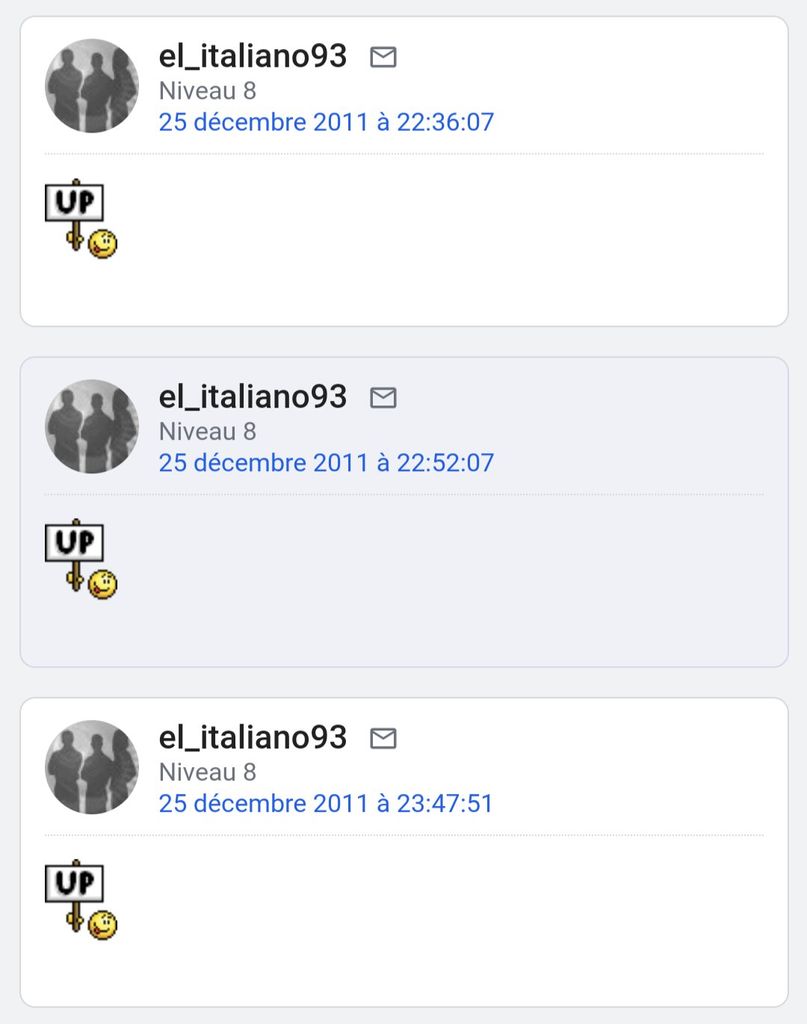Open the 22:52:07 post's timestamp link
The image size is (807, 1024).
click(x=326, y=463)
